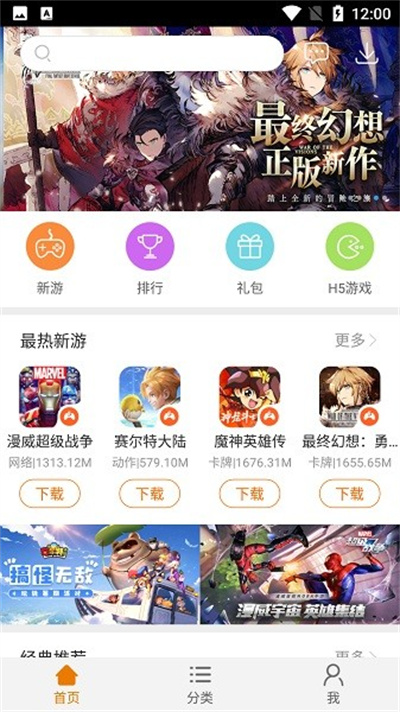Screen dimensions: 400x712
Task: Switch to the 分类 tab
Action: (200, 684)
